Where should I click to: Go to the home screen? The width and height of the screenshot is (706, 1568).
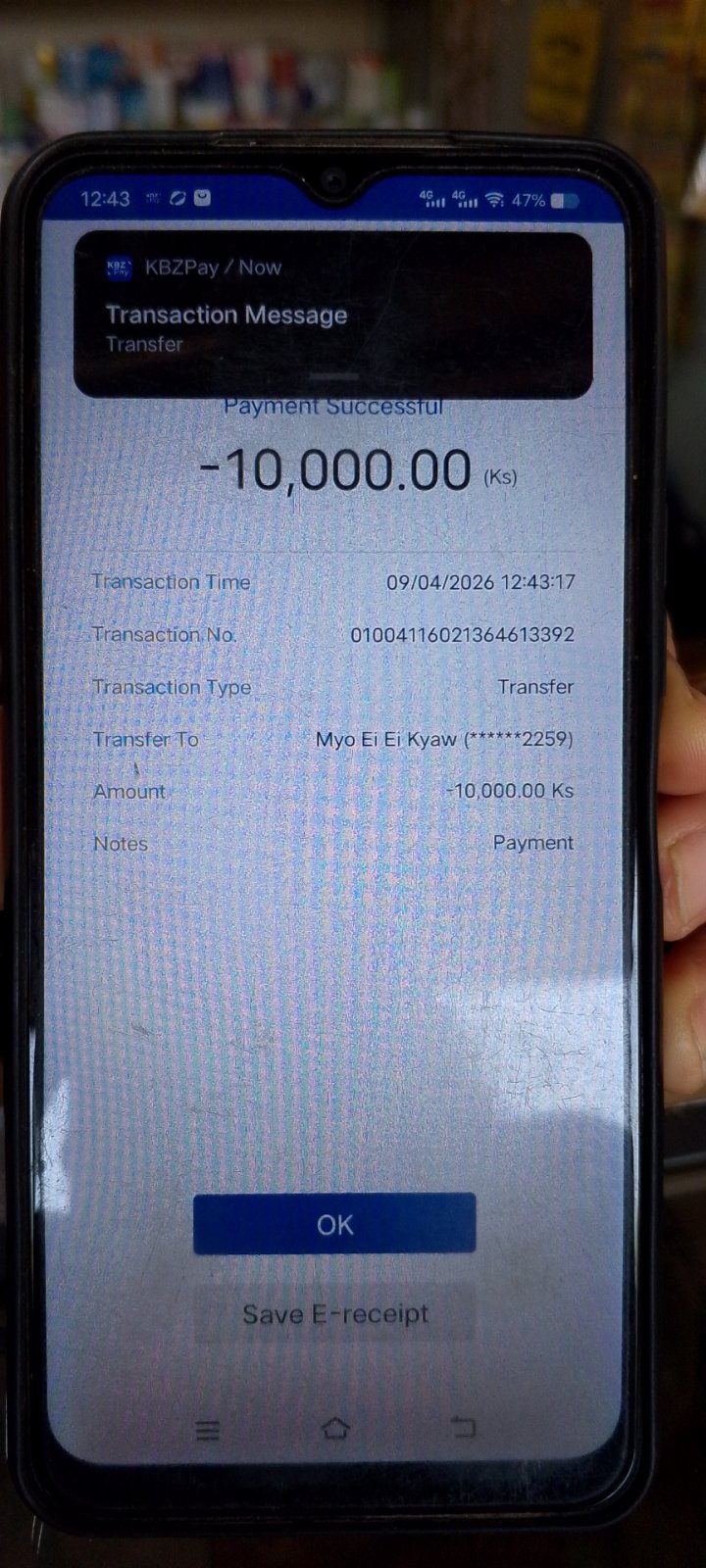pos(335,1429)
